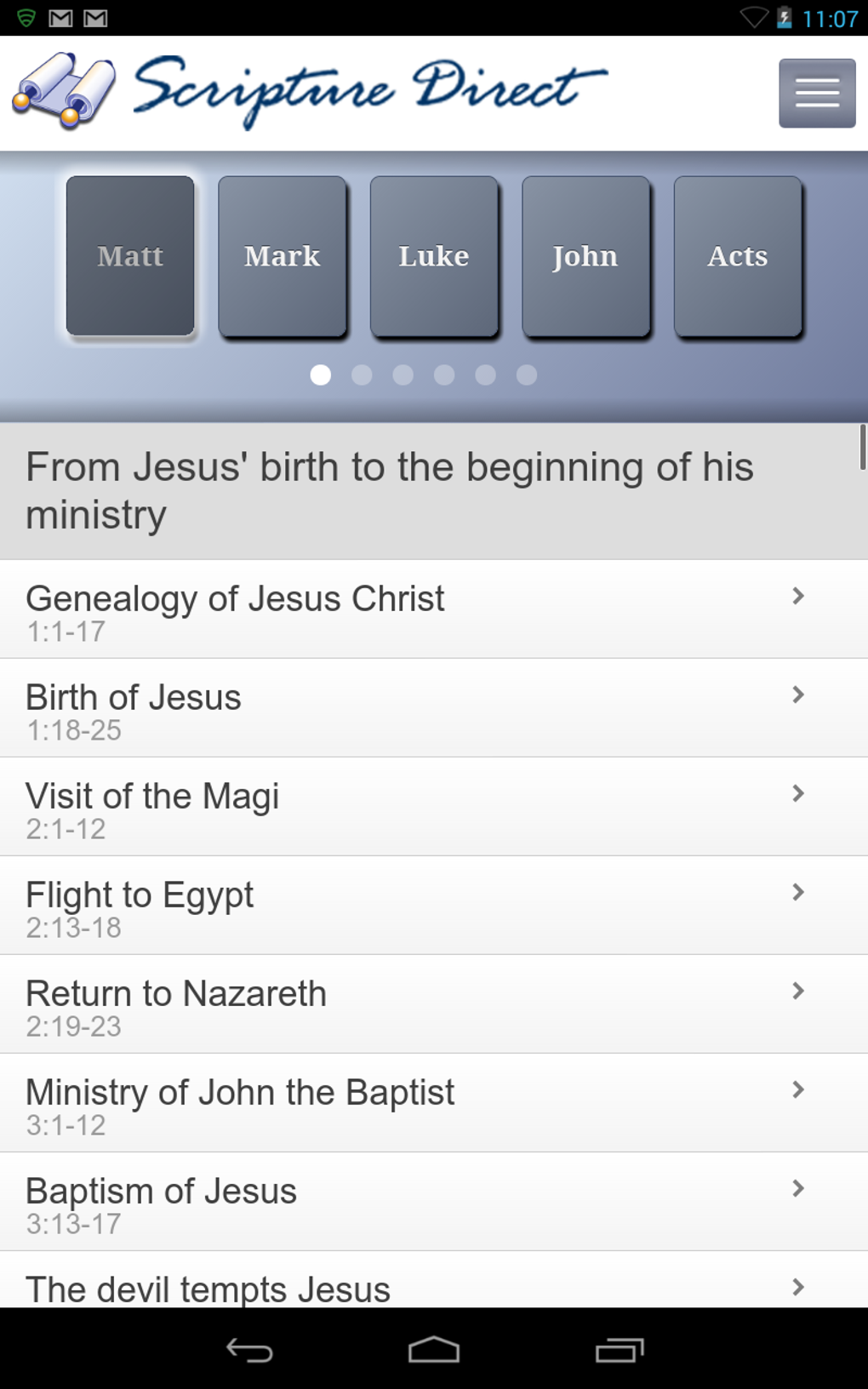Select the Matt book tile
This screenshot has height=1389, width=868.
point(129,255)
